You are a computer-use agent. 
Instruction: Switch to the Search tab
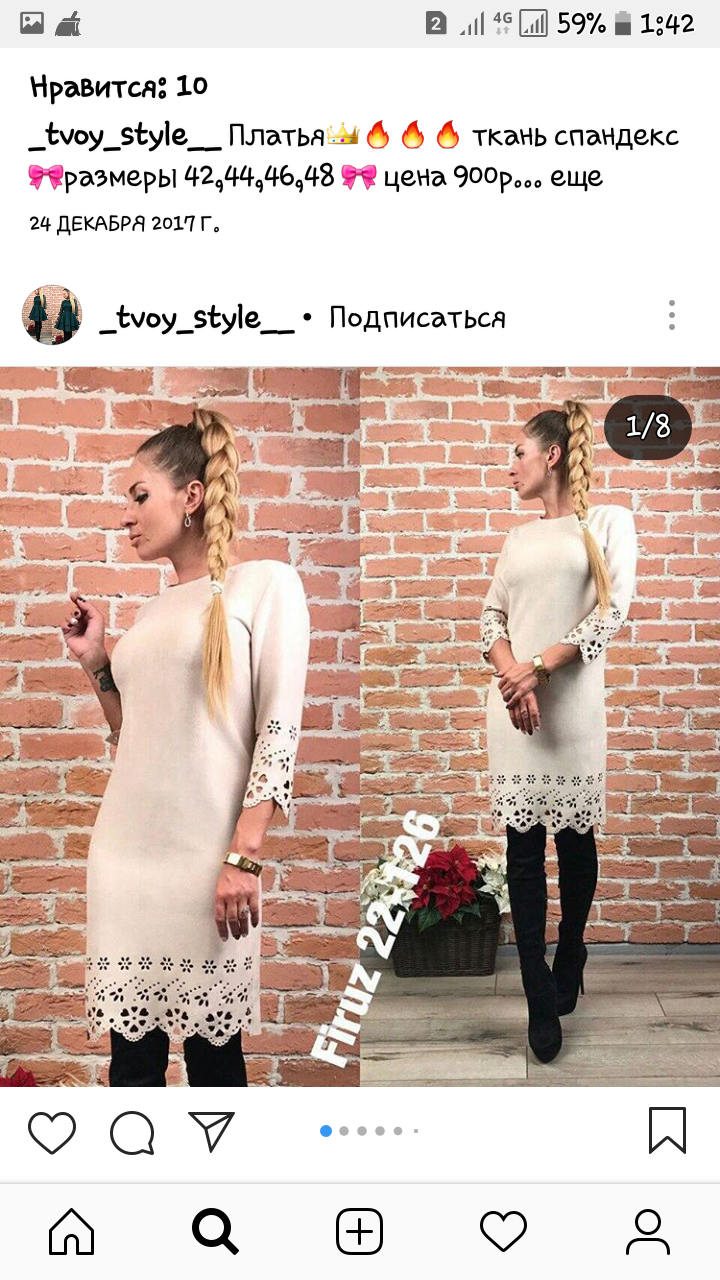215,1231
